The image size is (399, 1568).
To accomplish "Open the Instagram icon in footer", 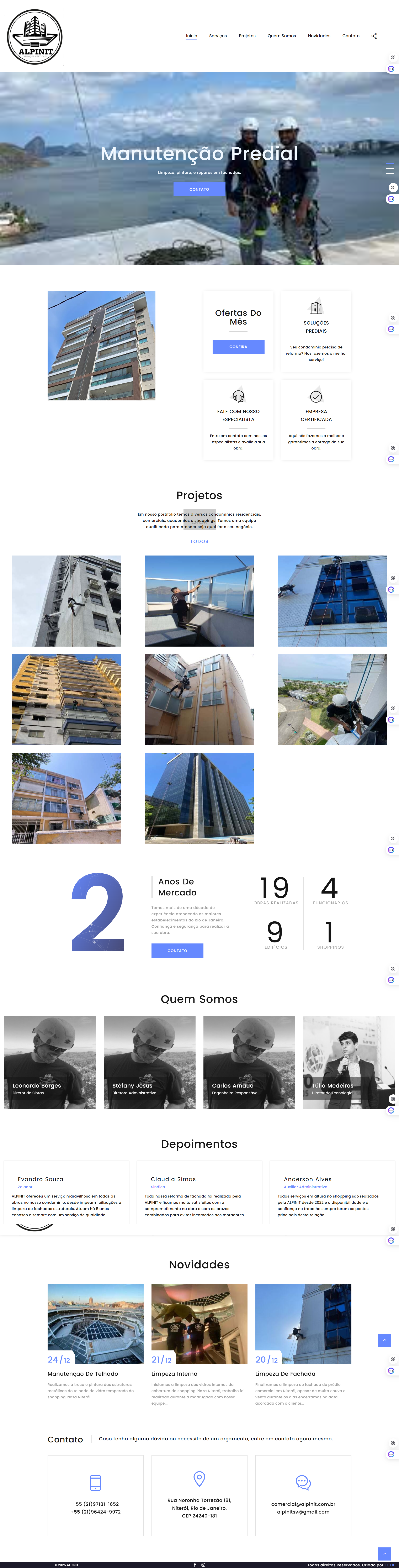I will [x=203, y=1564].
